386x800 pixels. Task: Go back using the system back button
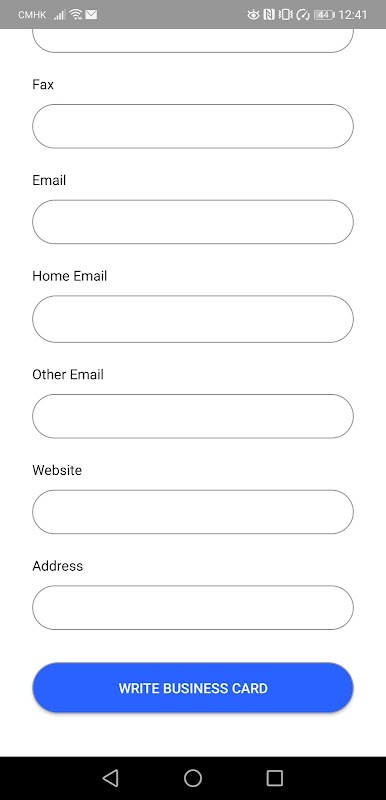111,778
